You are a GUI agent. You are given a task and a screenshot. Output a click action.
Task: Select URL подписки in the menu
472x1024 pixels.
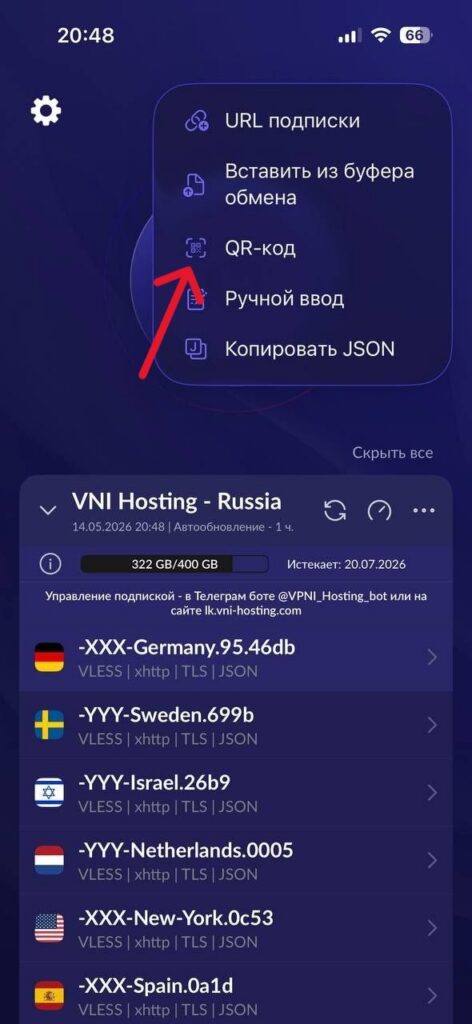[302, 121]
